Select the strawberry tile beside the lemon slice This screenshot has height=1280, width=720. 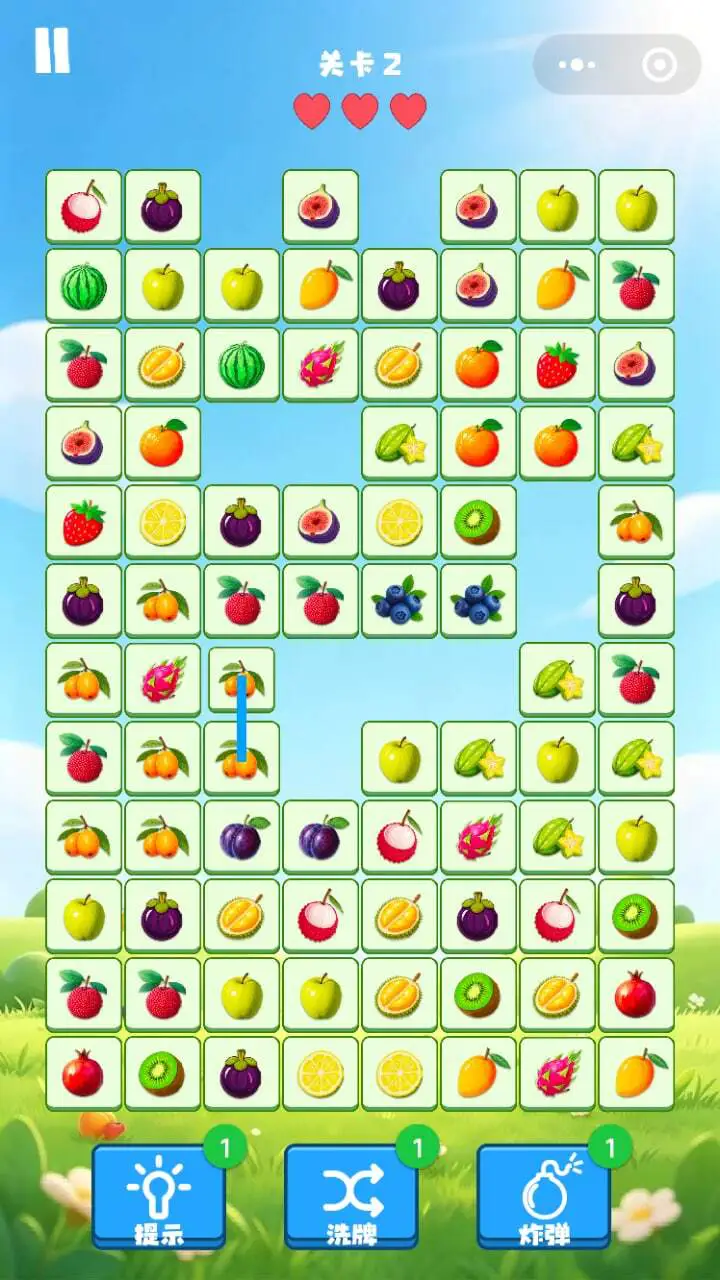(84, 522)
